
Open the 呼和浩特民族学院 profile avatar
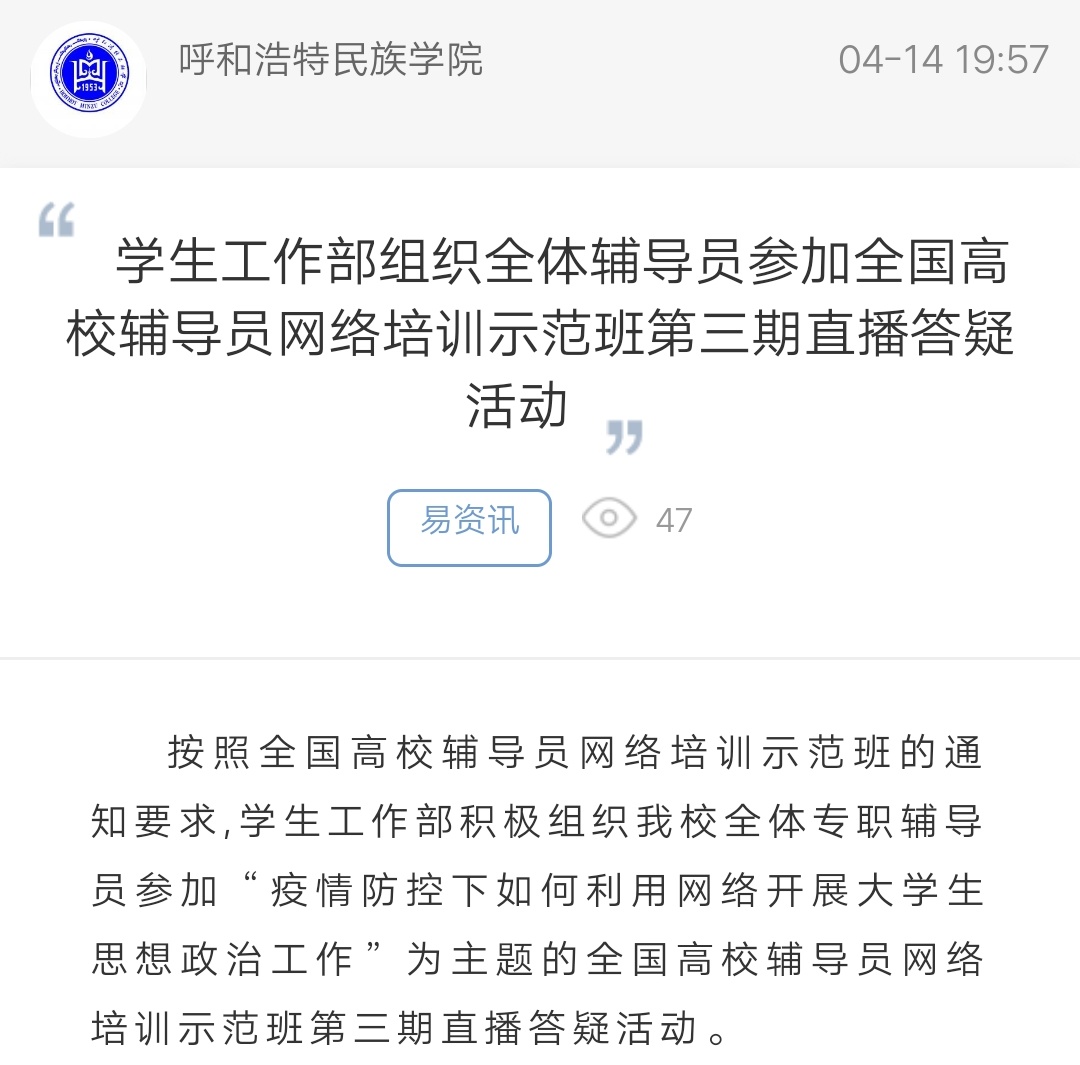(88, 78)
